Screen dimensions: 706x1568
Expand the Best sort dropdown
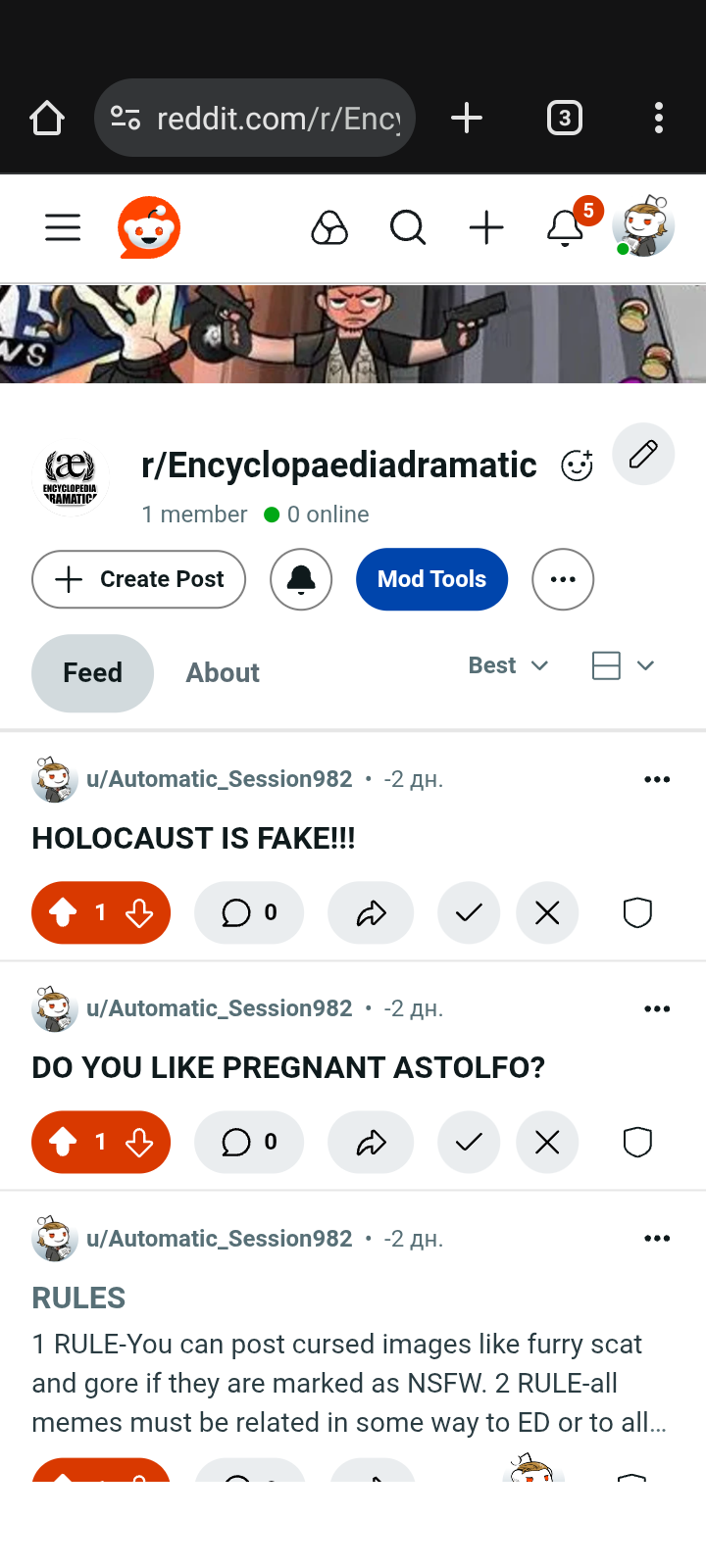508,666
